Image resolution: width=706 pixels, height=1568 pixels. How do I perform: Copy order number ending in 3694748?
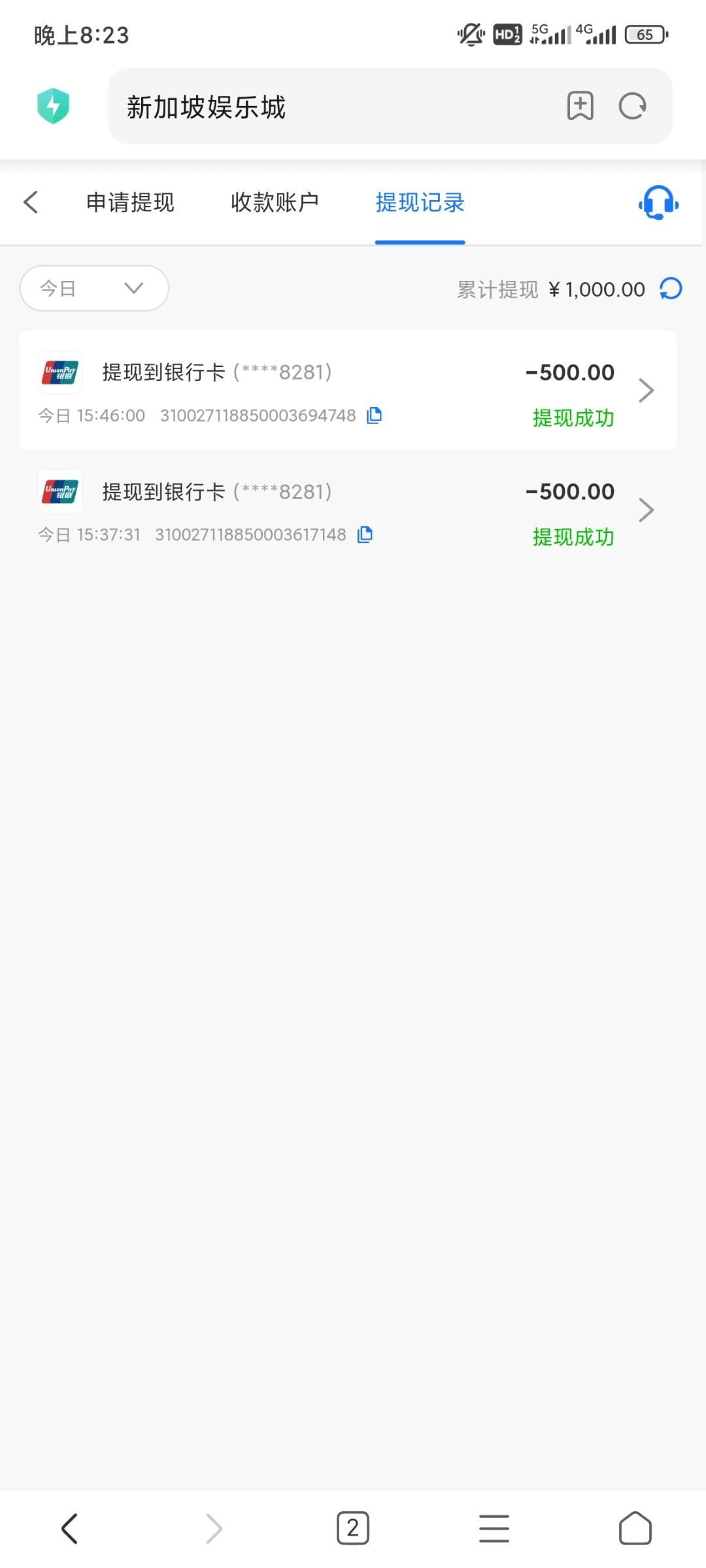coord(375,416)
